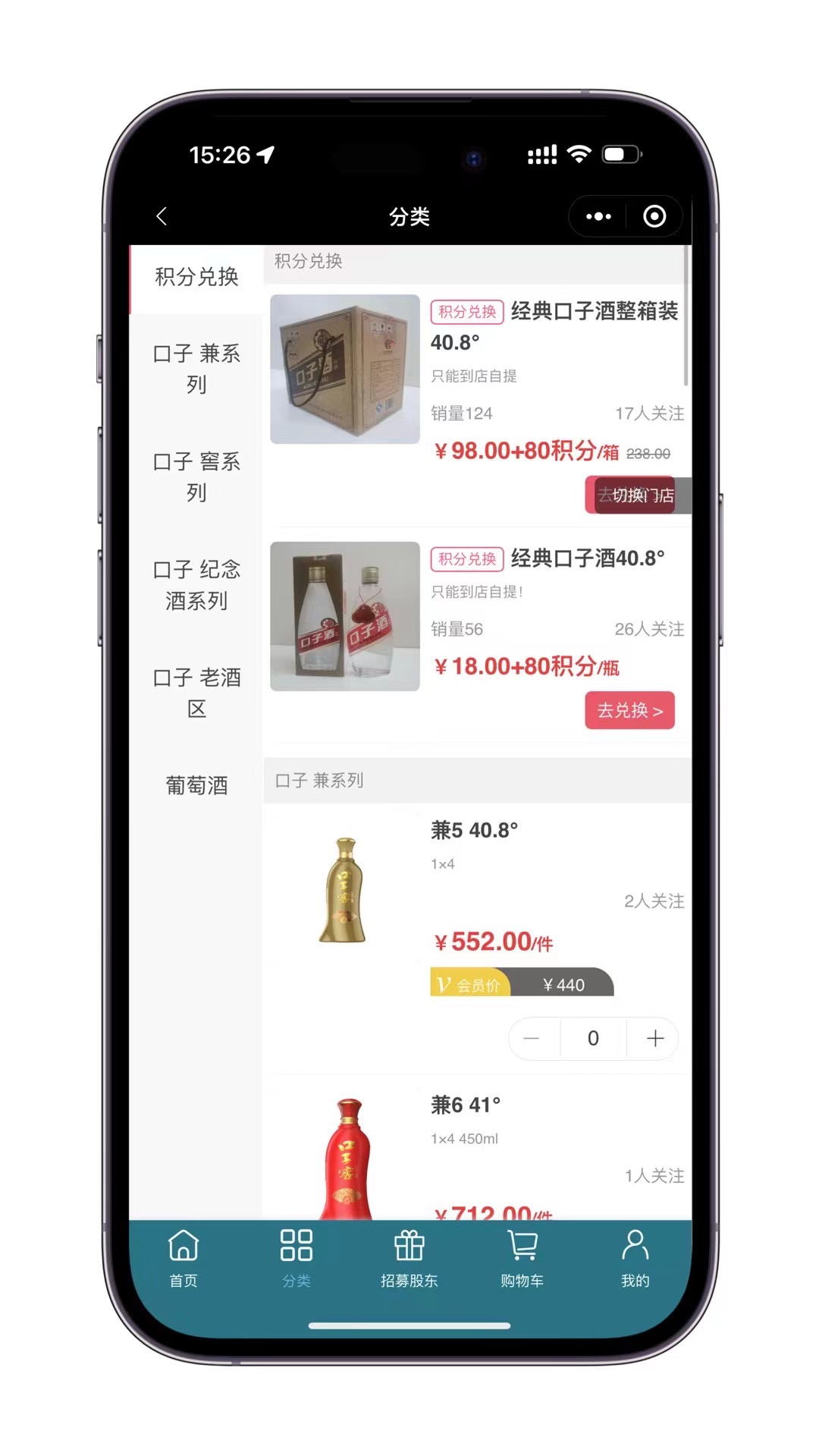Open the mini program three-dot menu
Screen dimensions: 819x1456
pos(598,217)
